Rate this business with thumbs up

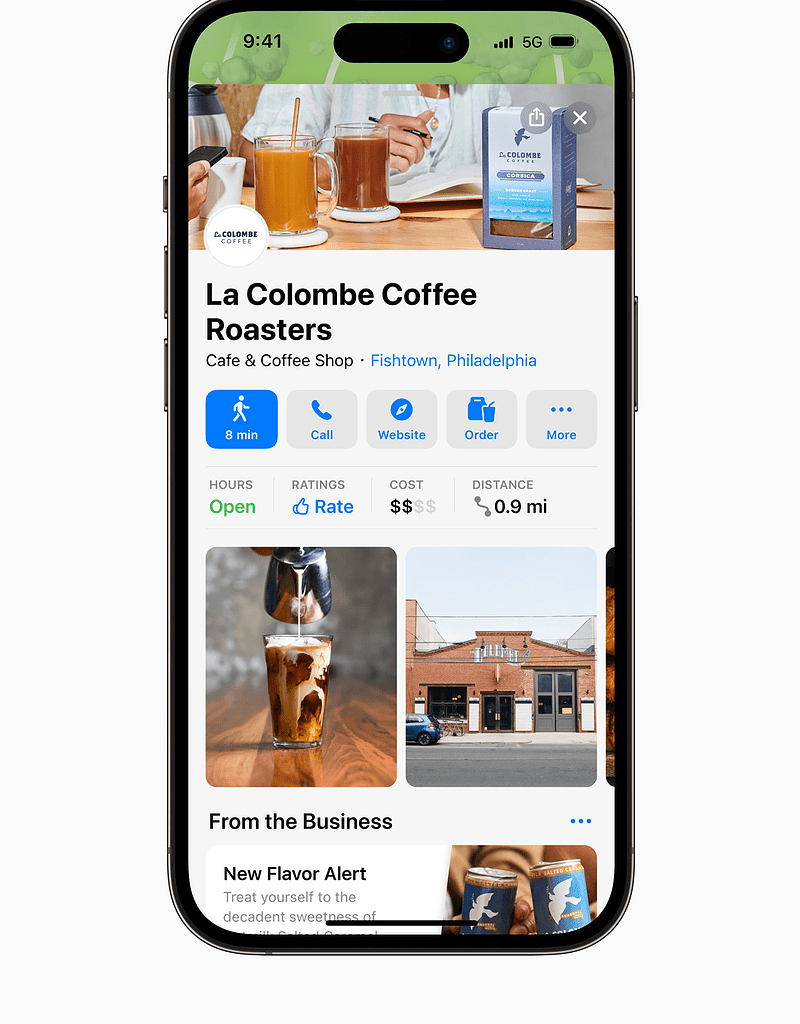coord(323,506)
